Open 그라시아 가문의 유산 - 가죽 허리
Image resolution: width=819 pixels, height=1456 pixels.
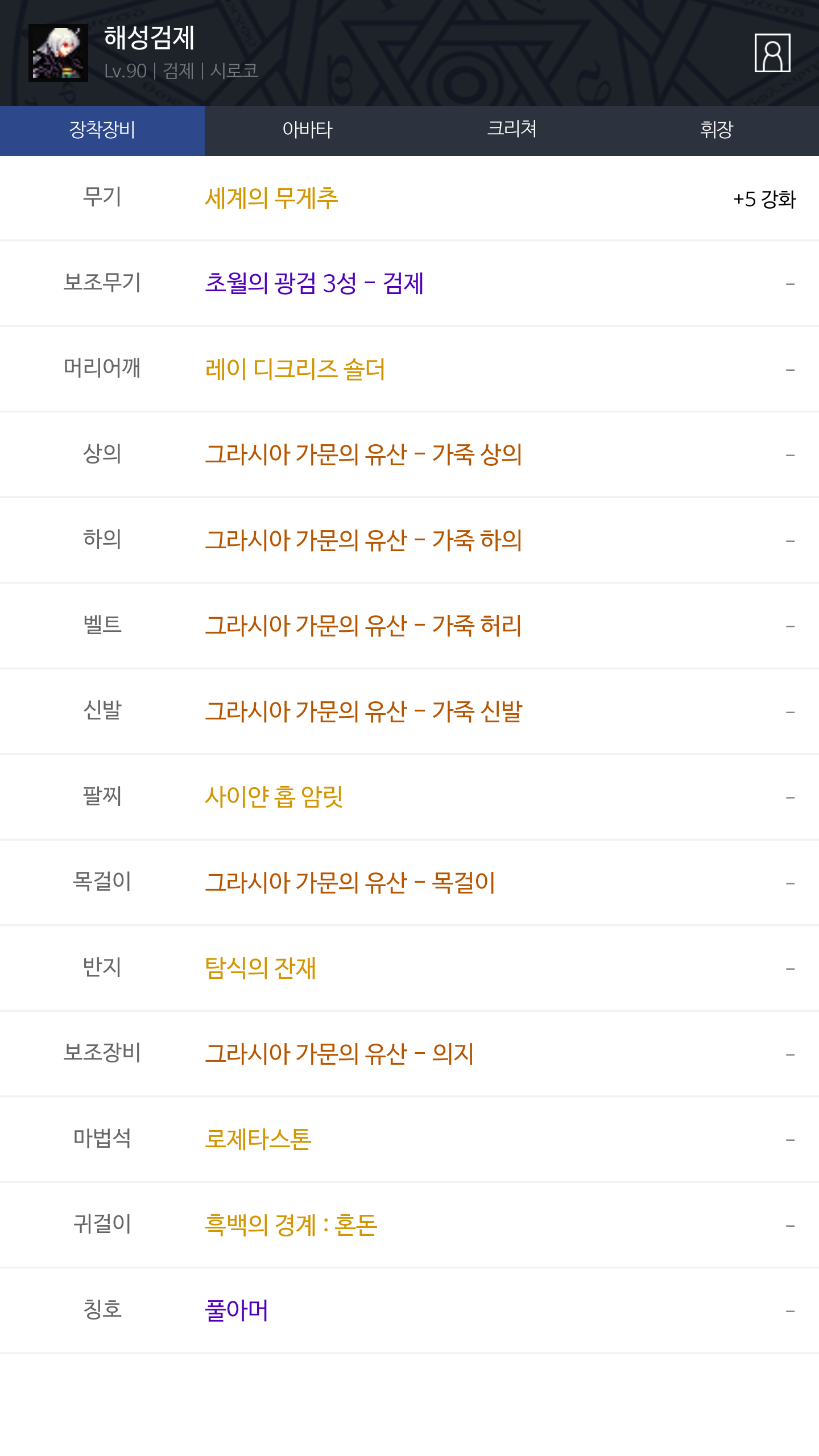pyautogui.click(x=363, y=626)
